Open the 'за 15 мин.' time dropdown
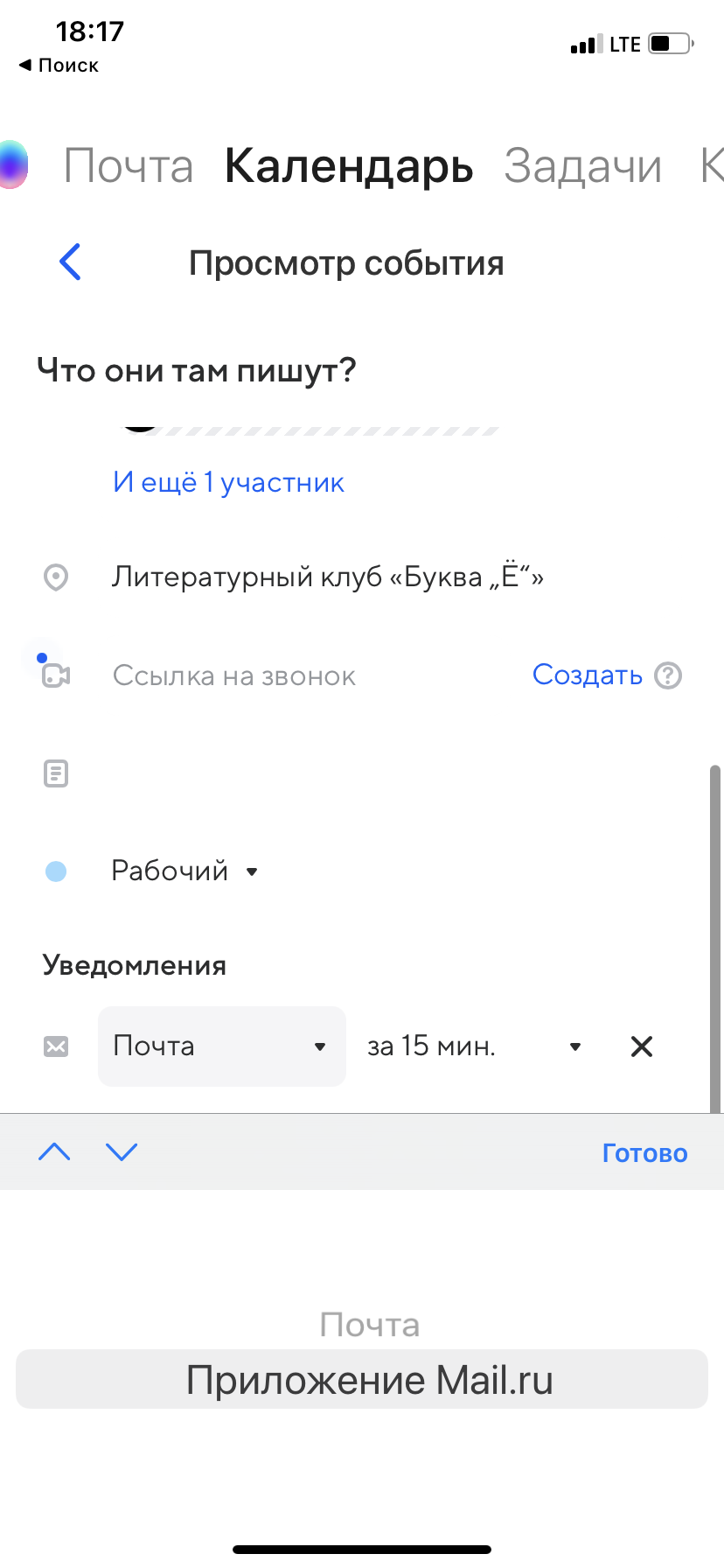This screenshot has height=1568, width=724. (473, 1046)
